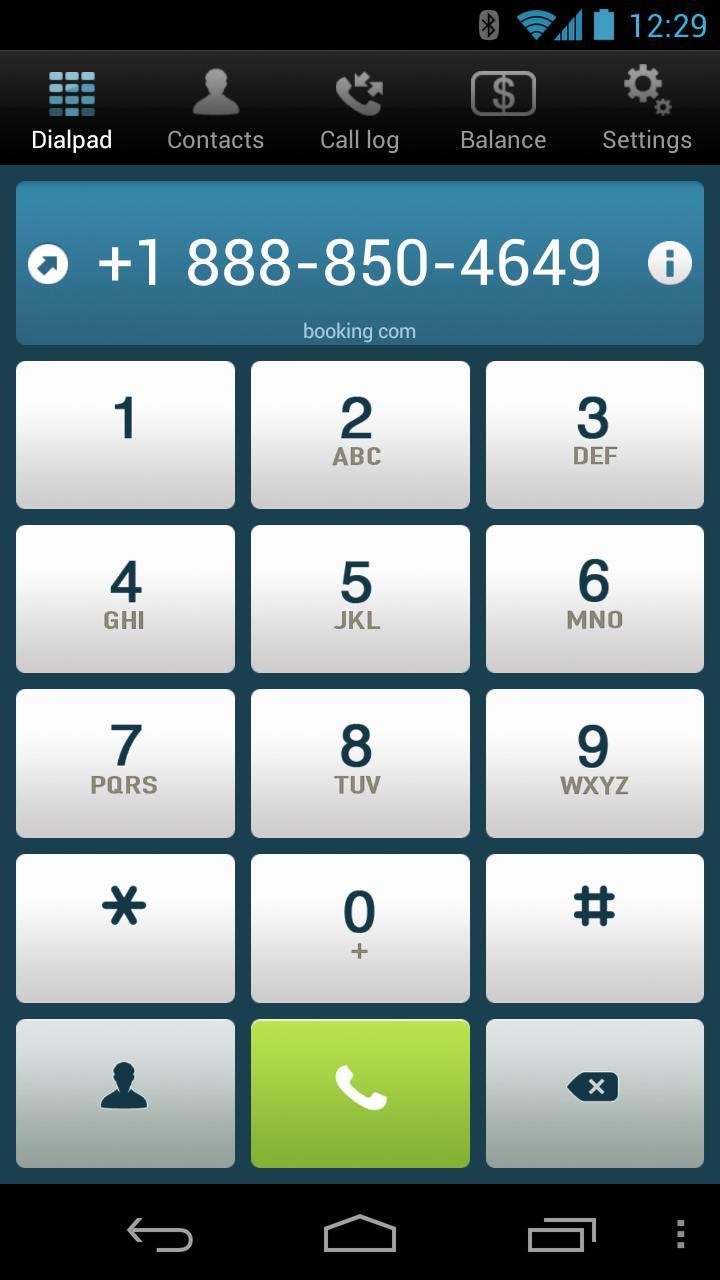Viewport: 720px width, 1280px height.
Task: Check account Balance via dollar icon
Action: 503,92
